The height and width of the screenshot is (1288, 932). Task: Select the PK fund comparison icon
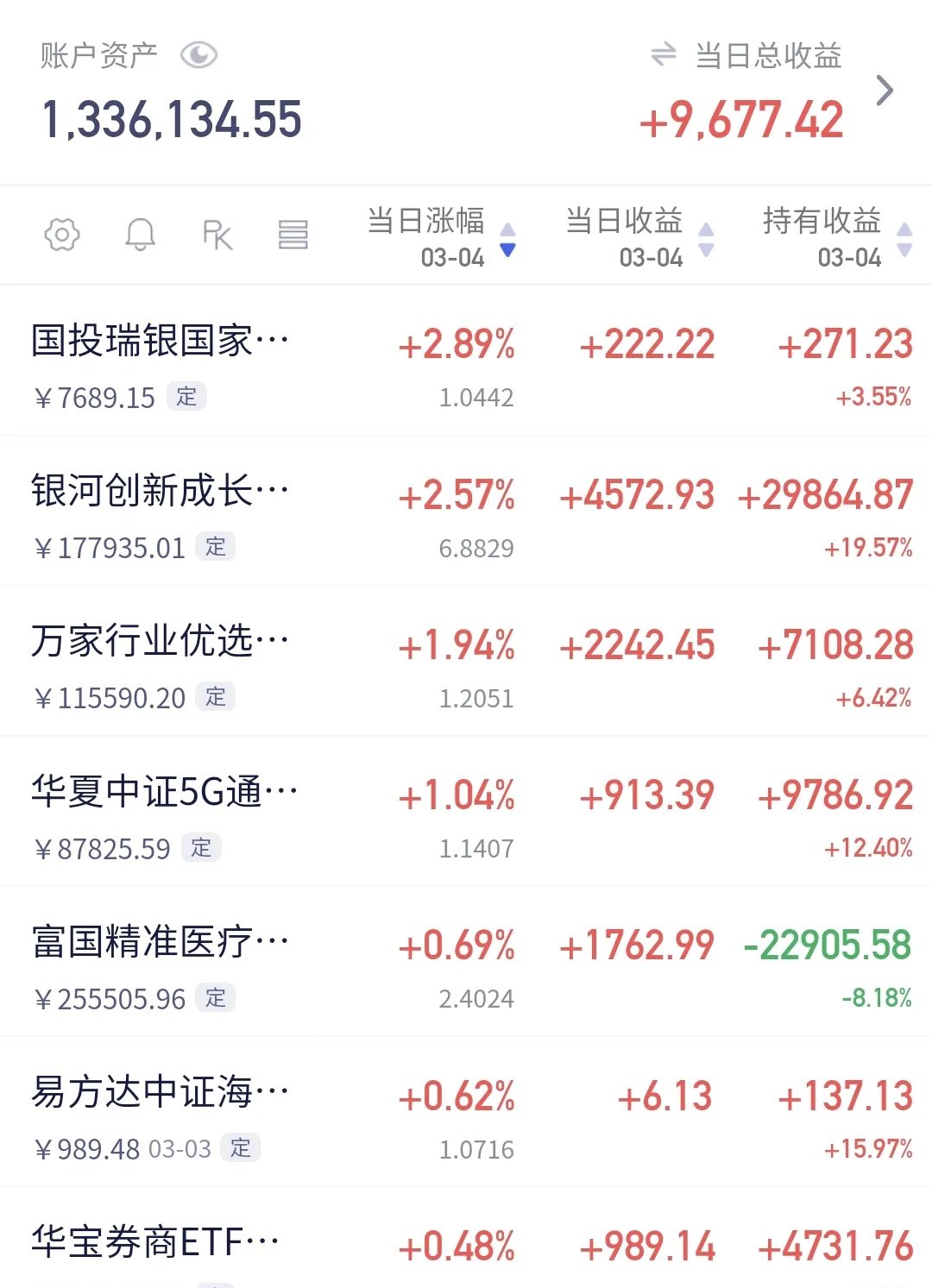(x=220, y=236)
